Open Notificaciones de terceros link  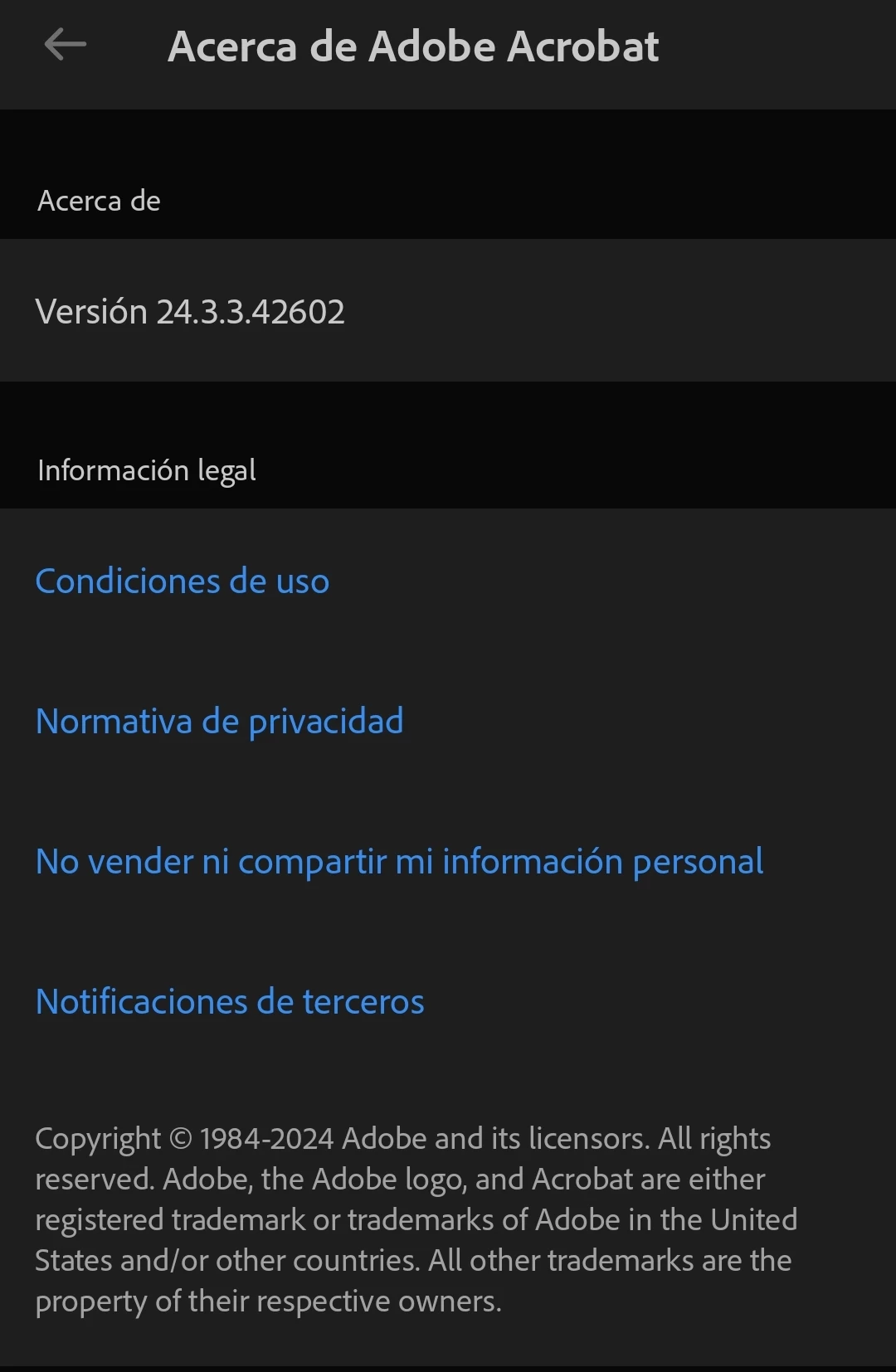[230, 1001]
